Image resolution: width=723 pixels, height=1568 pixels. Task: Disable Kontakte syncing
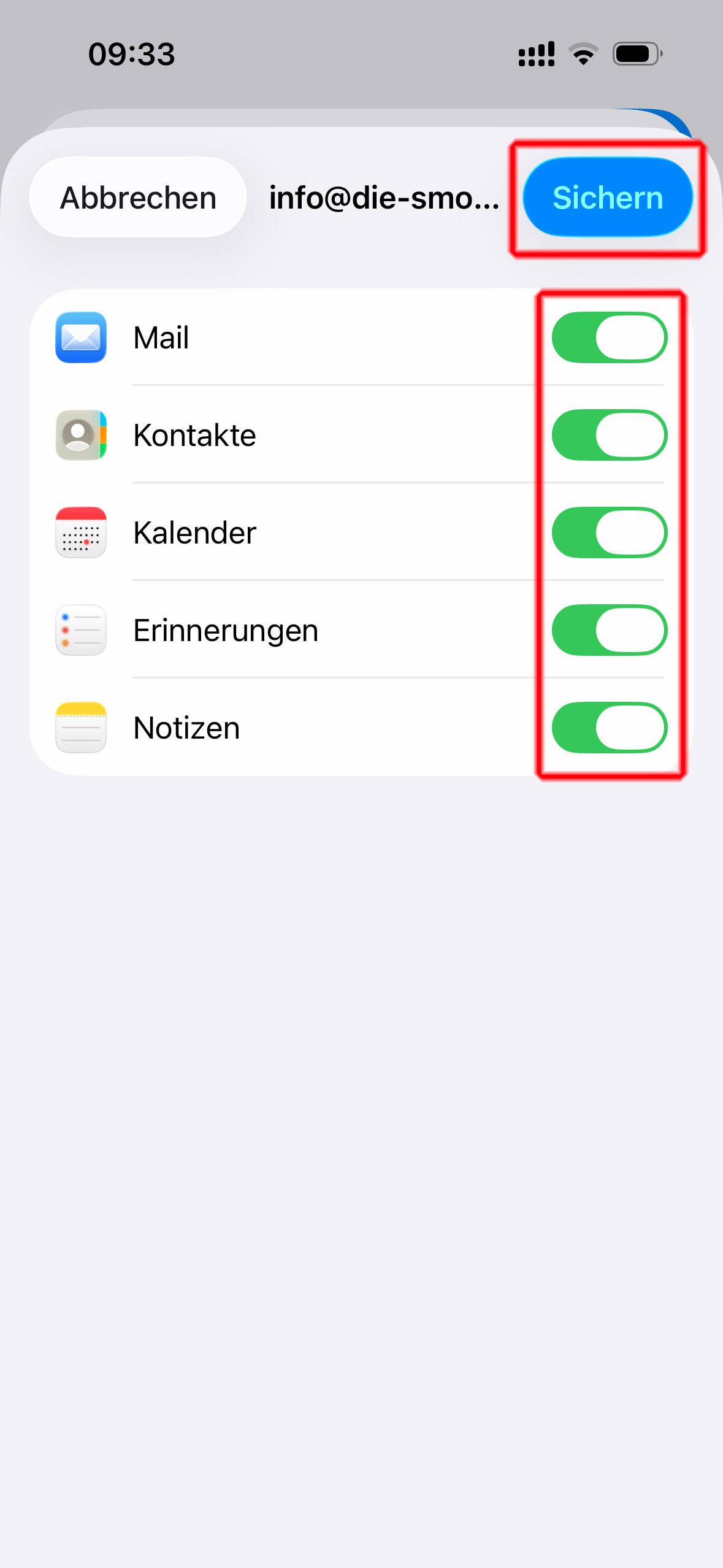tap(609, 435)
